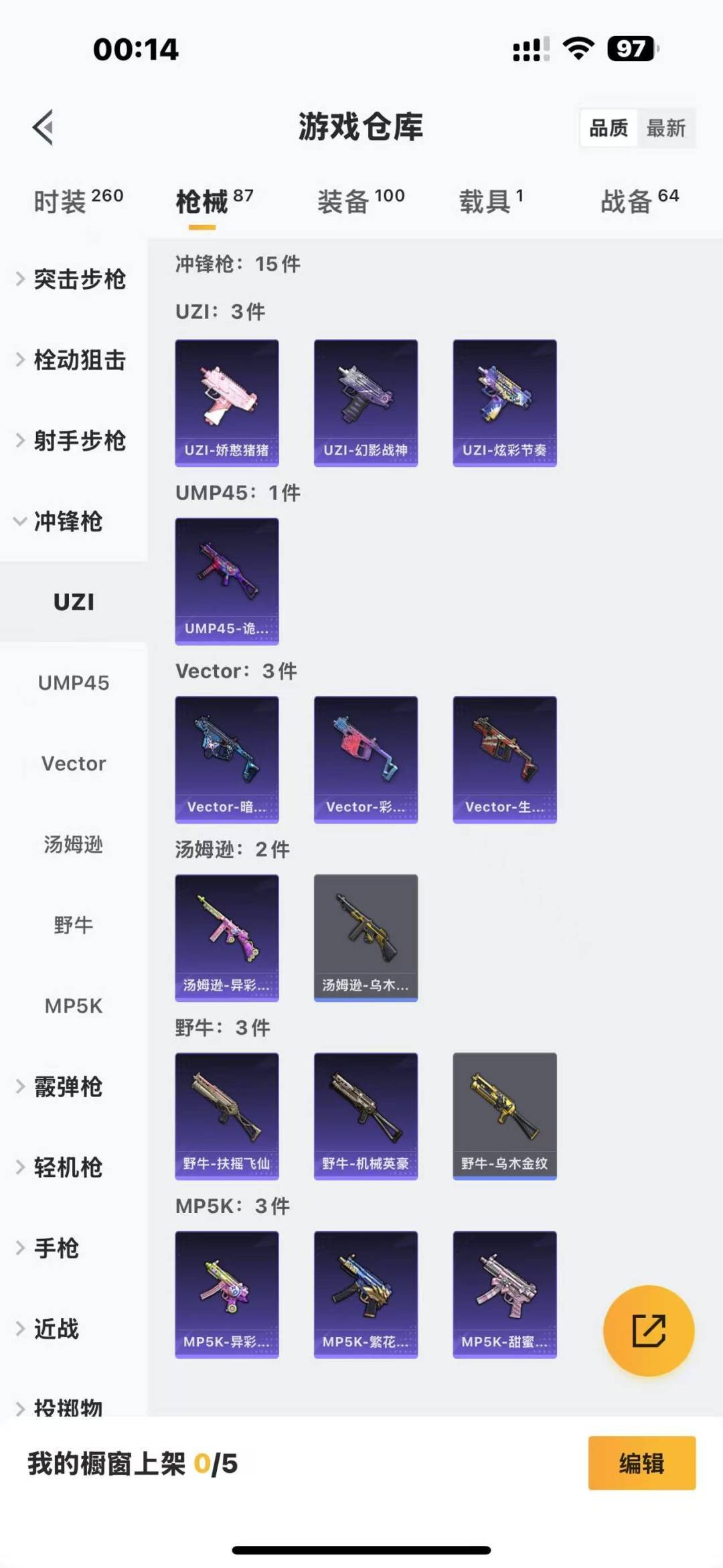
Task: Open the 野牛-扶摇飞仙 skin
Action: click(227, 1116)
